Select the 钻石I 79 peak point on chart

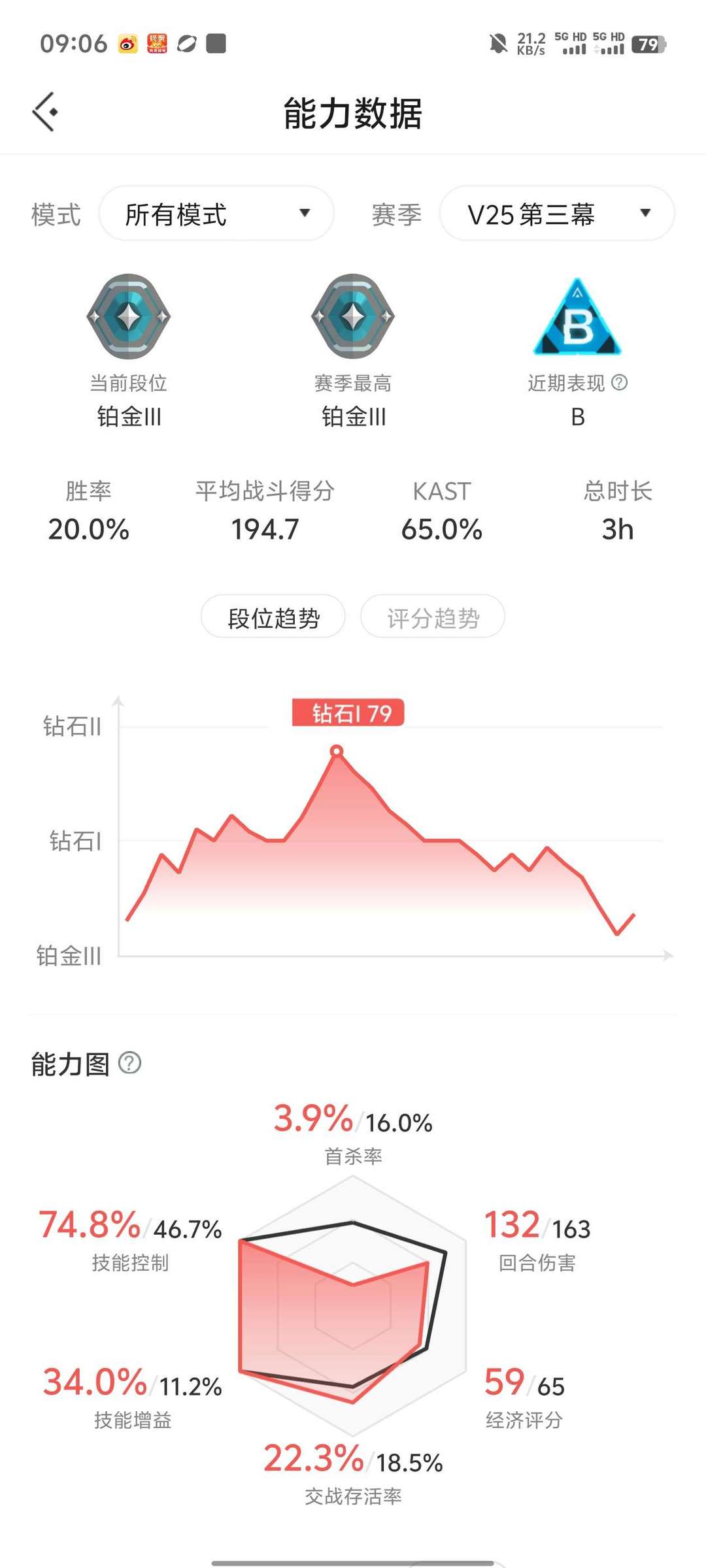coord(337,751)
